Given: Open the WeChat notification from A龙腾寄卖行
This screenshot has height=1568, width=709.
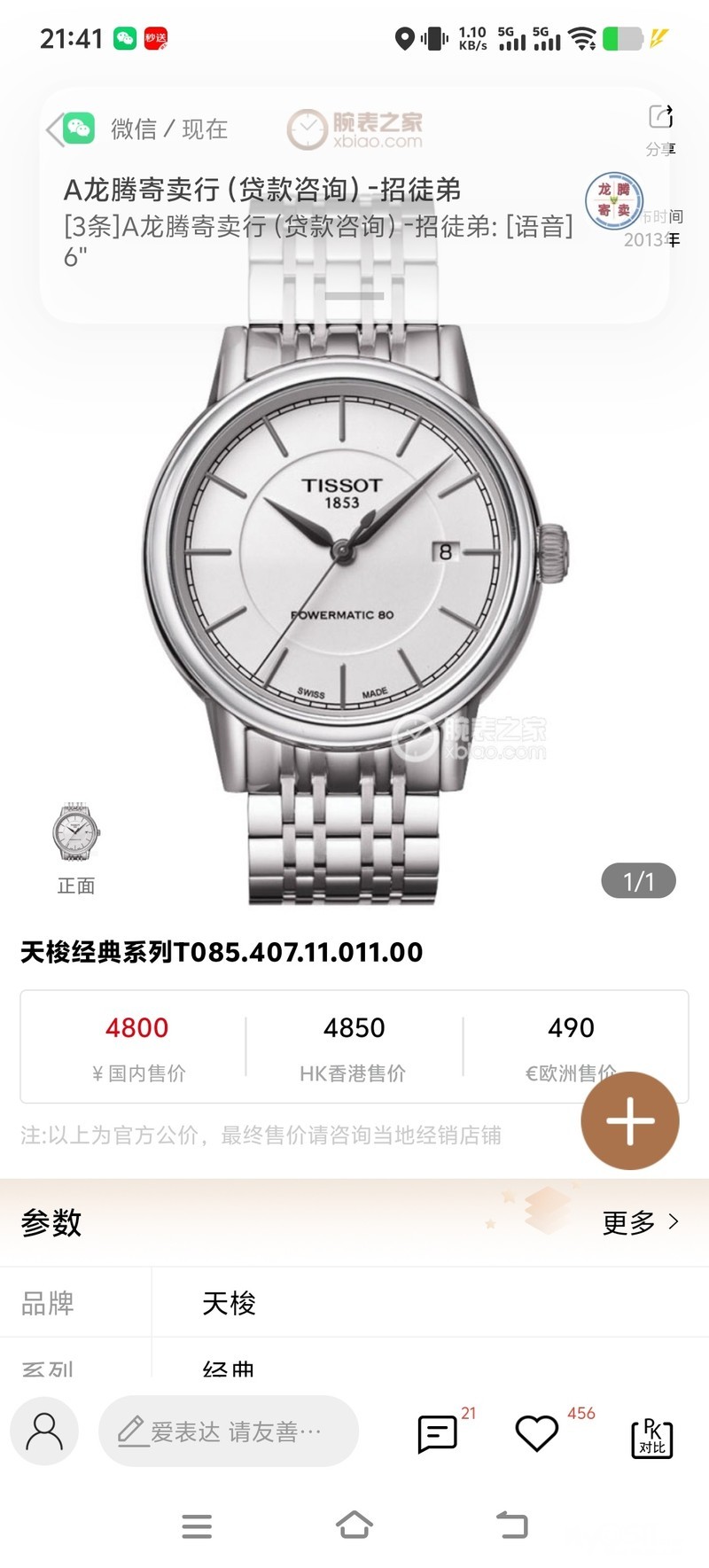Looking at the screenshot, I should click(x=319, y=208).
